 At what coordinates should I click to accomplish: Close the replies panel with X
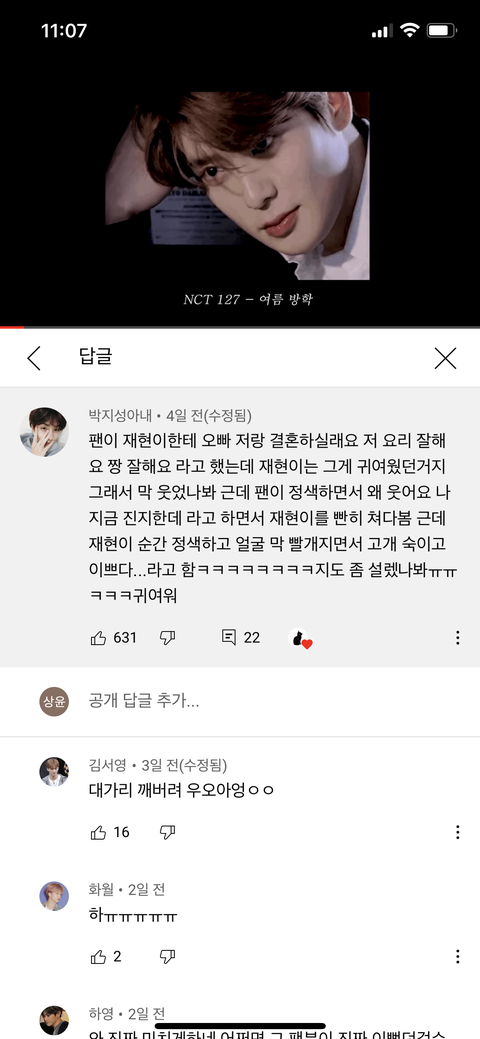[x=446, y=358]
